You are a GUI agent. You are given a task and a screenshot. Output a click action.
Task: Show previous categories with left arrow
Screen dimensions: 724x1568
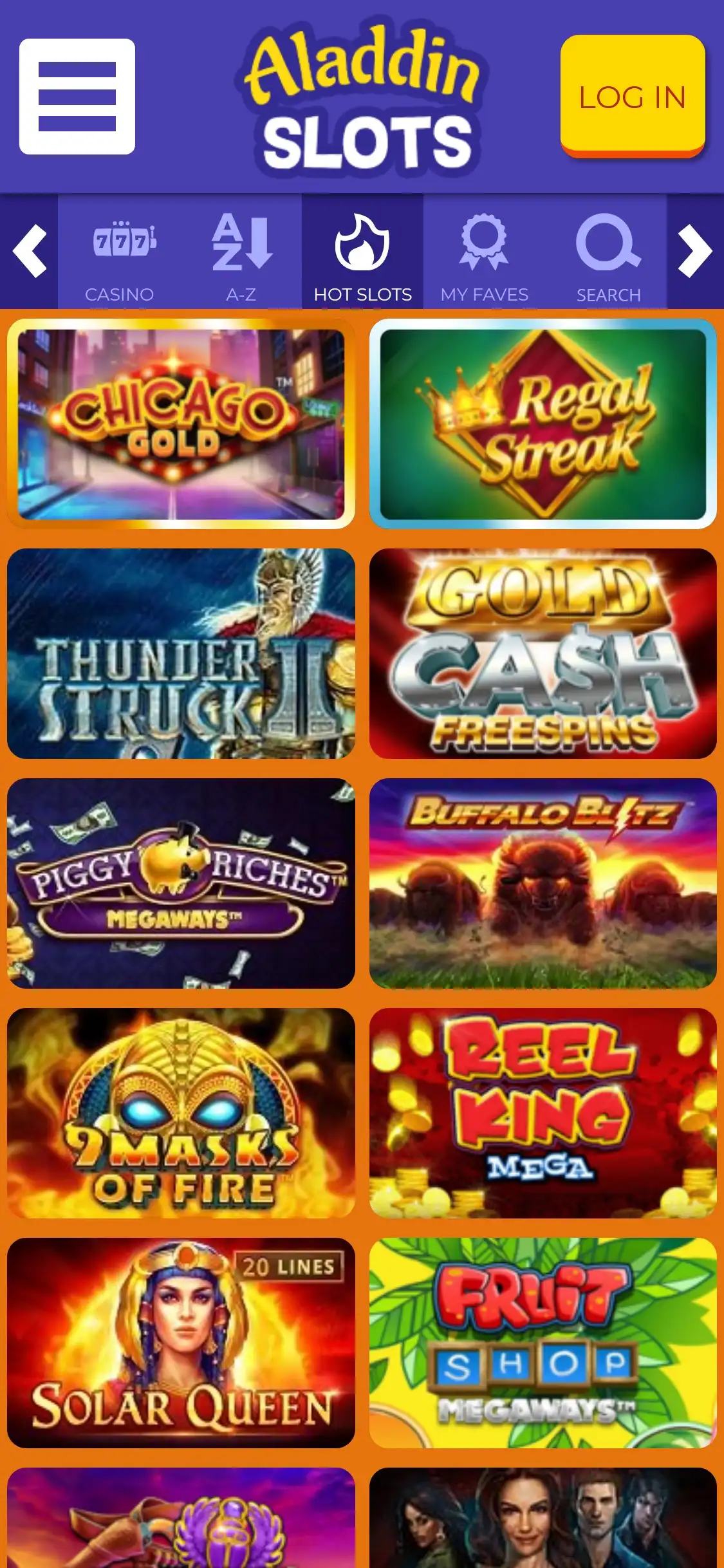(x=30, y=251)
